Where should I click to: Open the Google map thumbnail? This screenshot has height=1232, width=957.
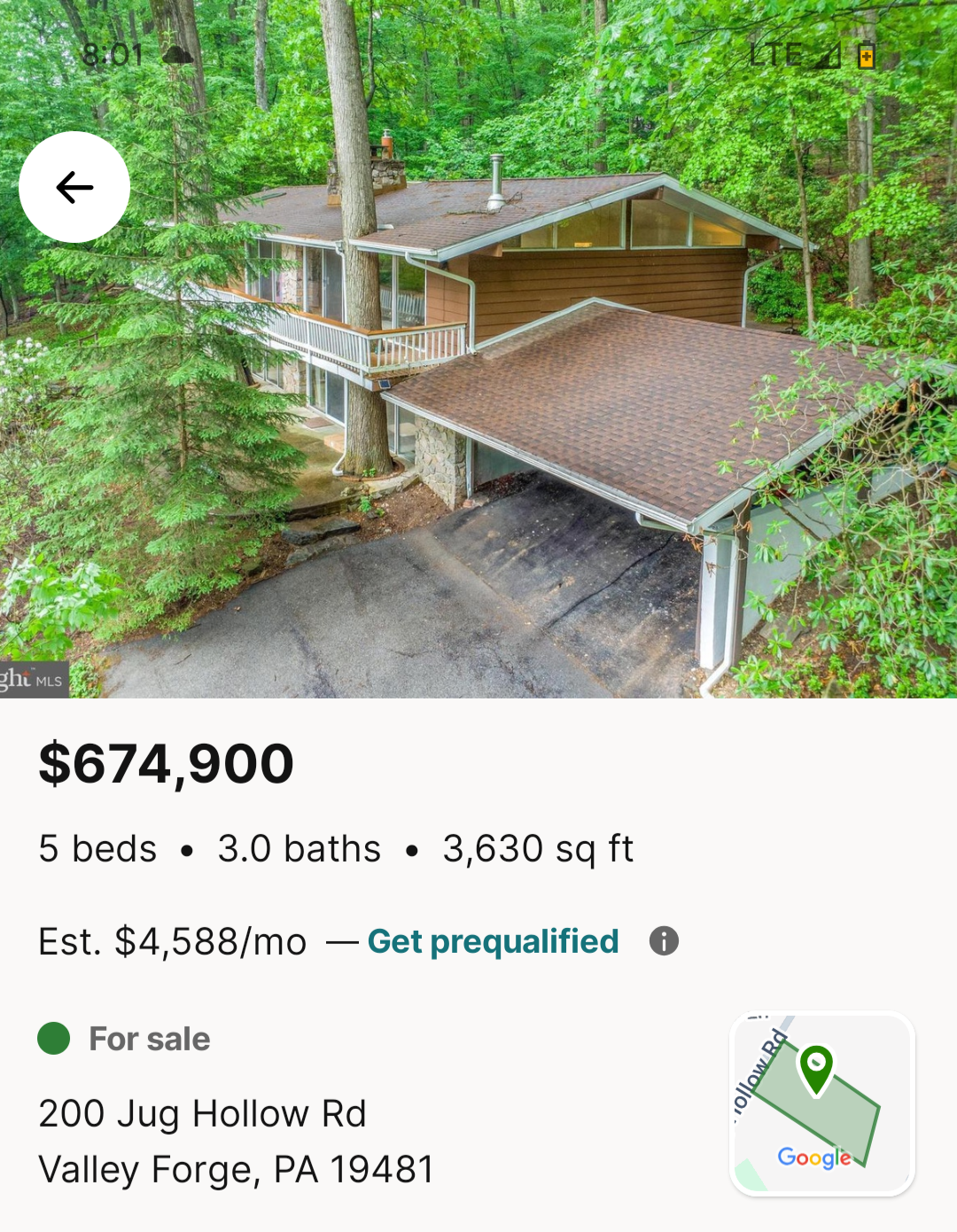click(821, 1103)
